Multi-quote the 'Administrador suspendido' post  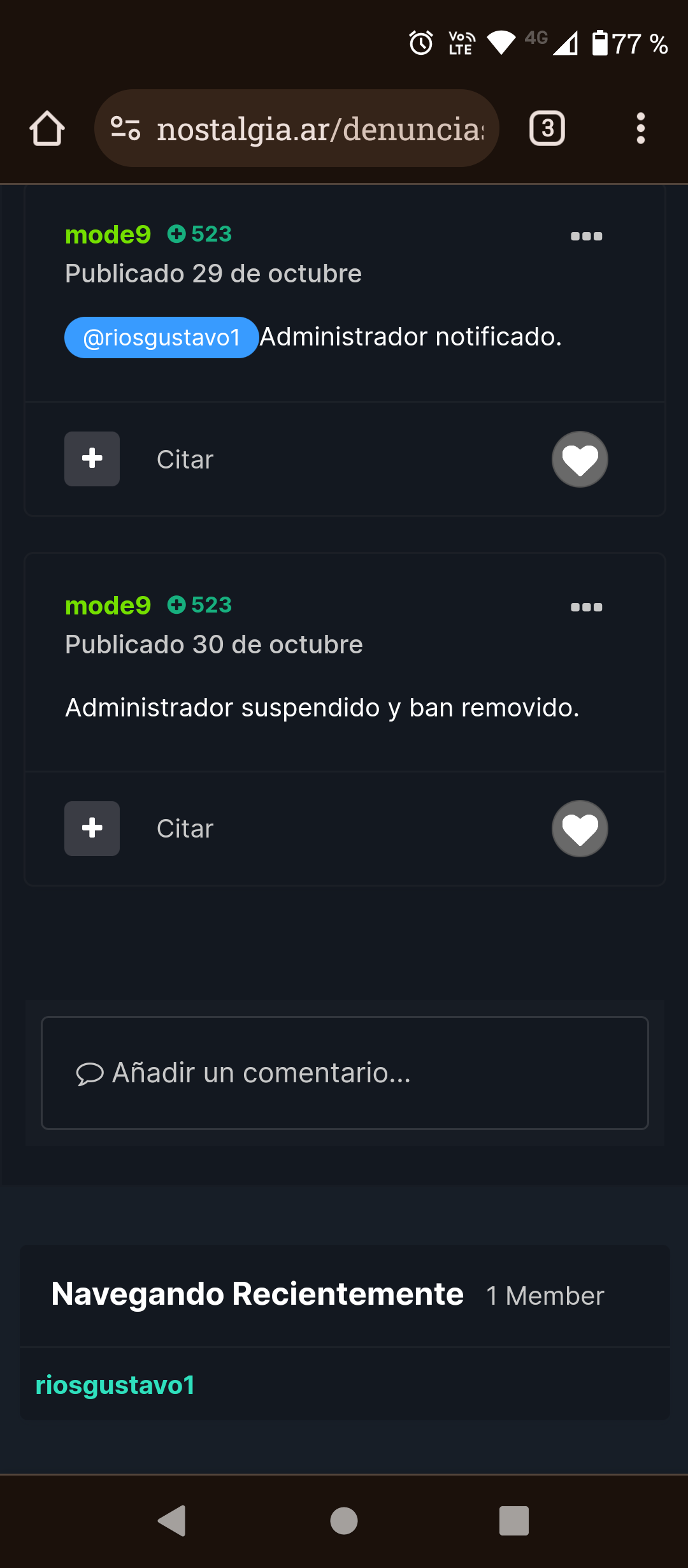click(x=92, y=829)
